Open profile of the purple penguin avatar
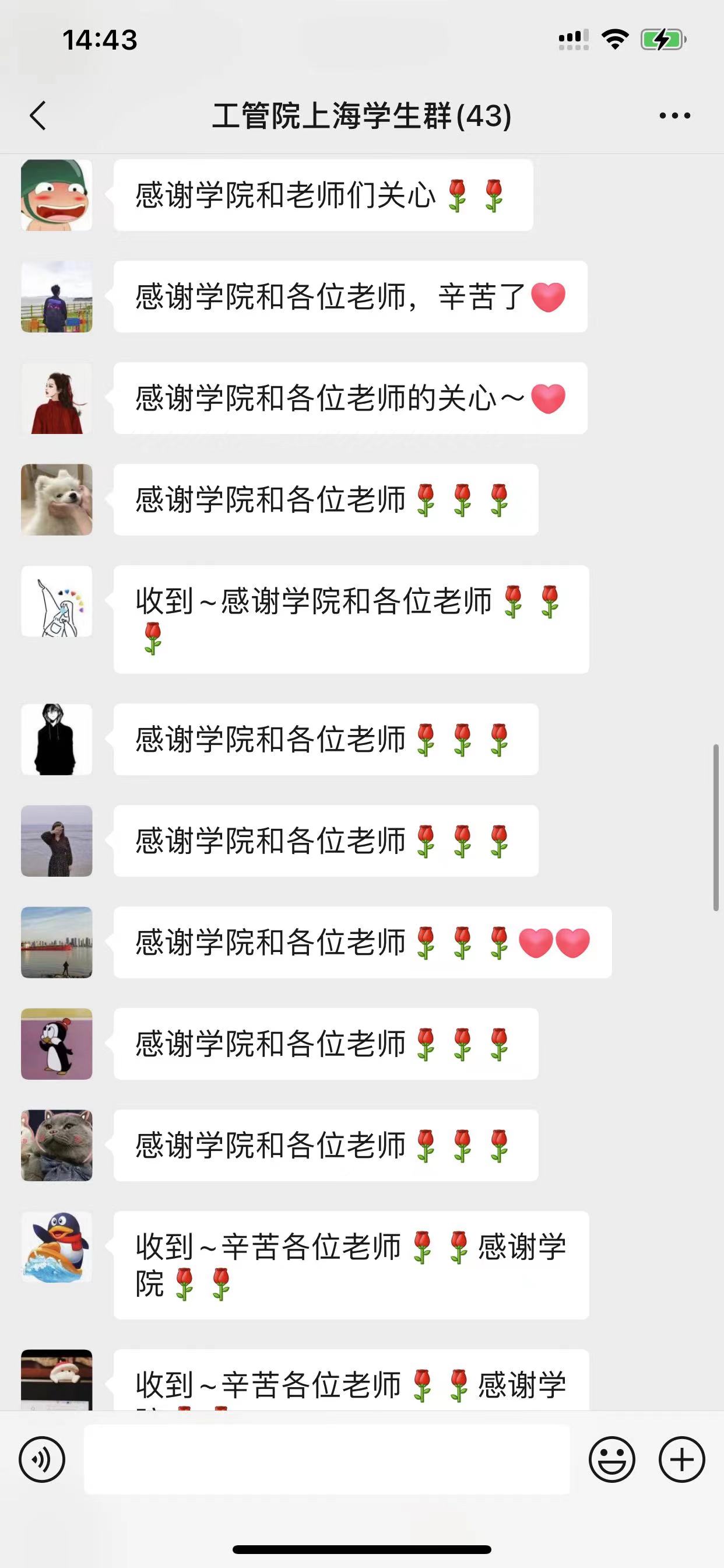The height and width of the screenshot is (1568, 724). pyautogui.click(x=57, y=1044)
